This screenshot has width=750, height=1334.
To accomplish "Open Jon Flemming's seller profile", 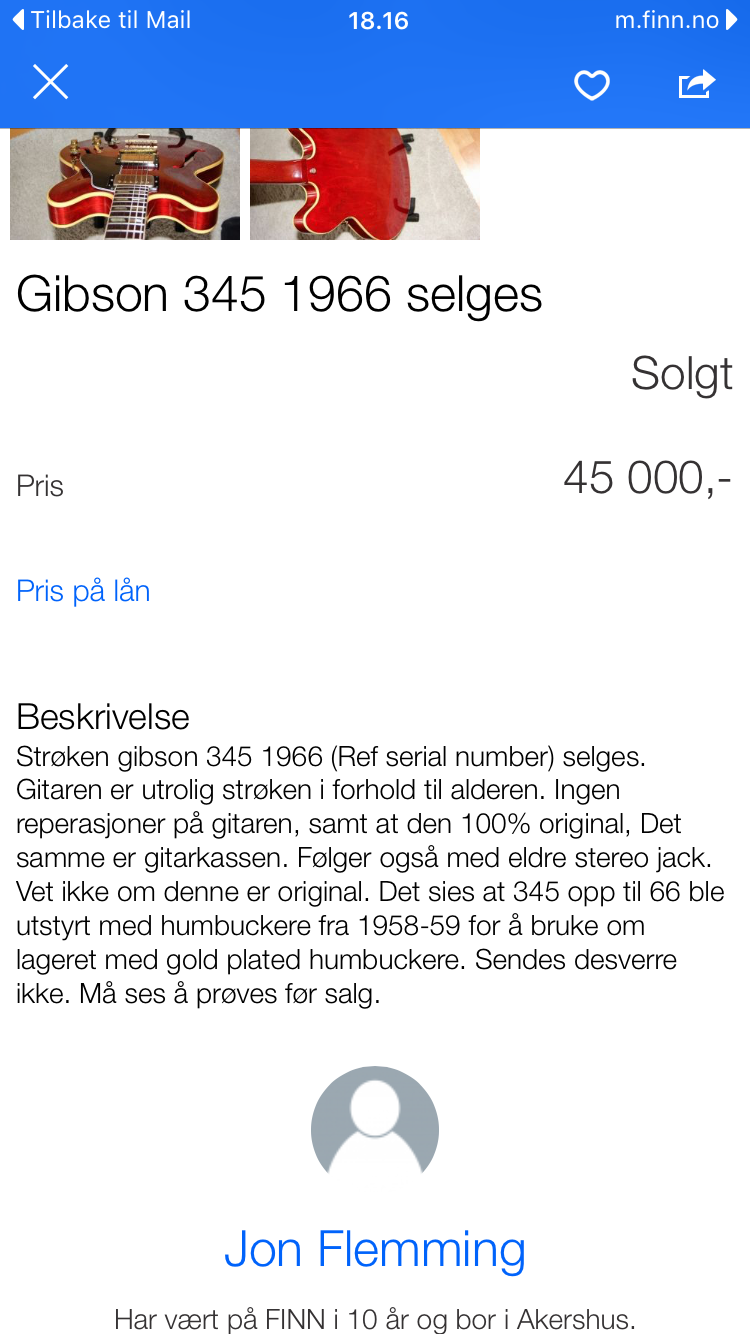I will tap(375, 1249).
